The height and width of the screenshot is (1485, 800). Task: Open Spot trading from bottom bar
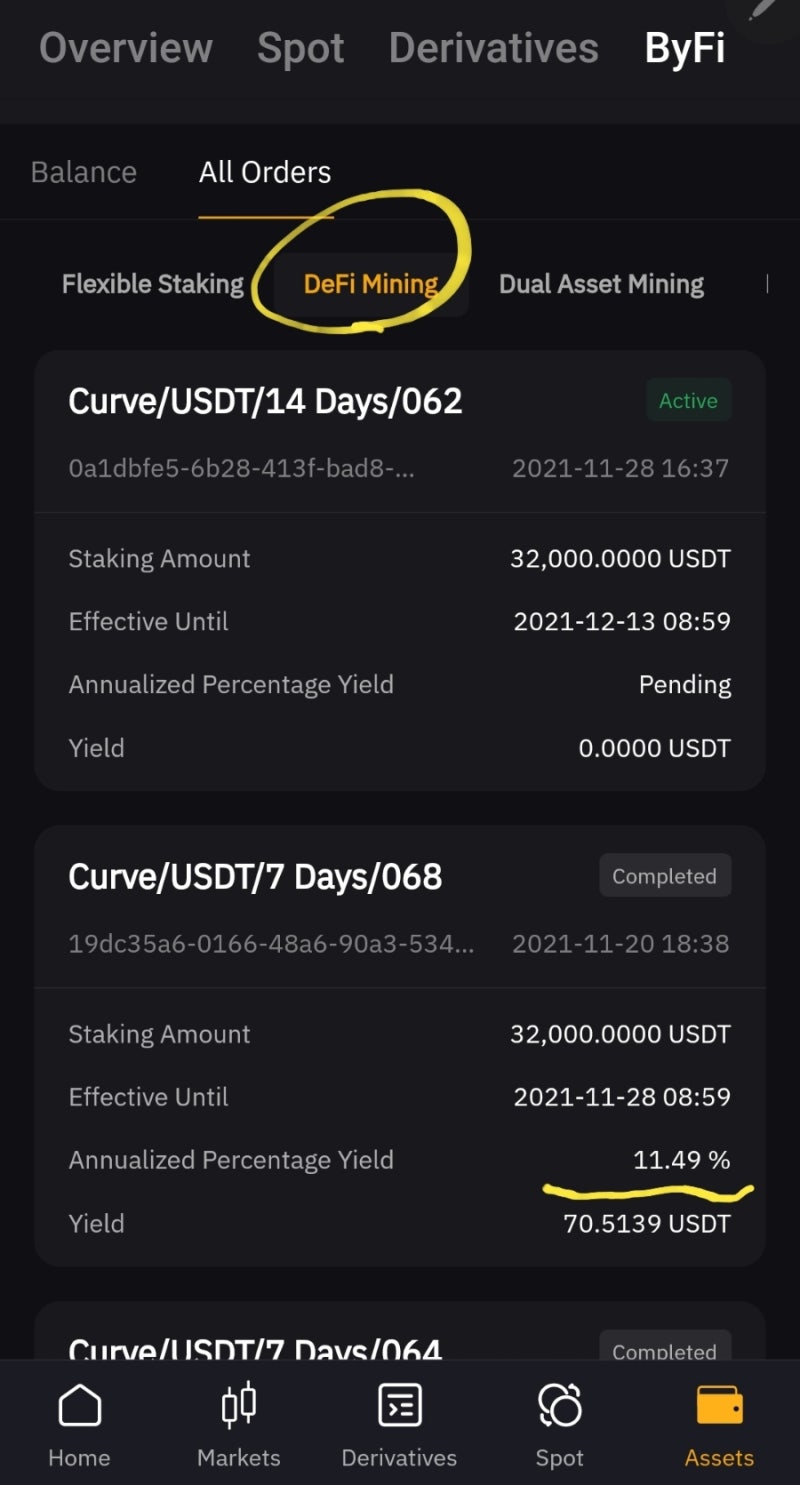tap(559, 1425)
